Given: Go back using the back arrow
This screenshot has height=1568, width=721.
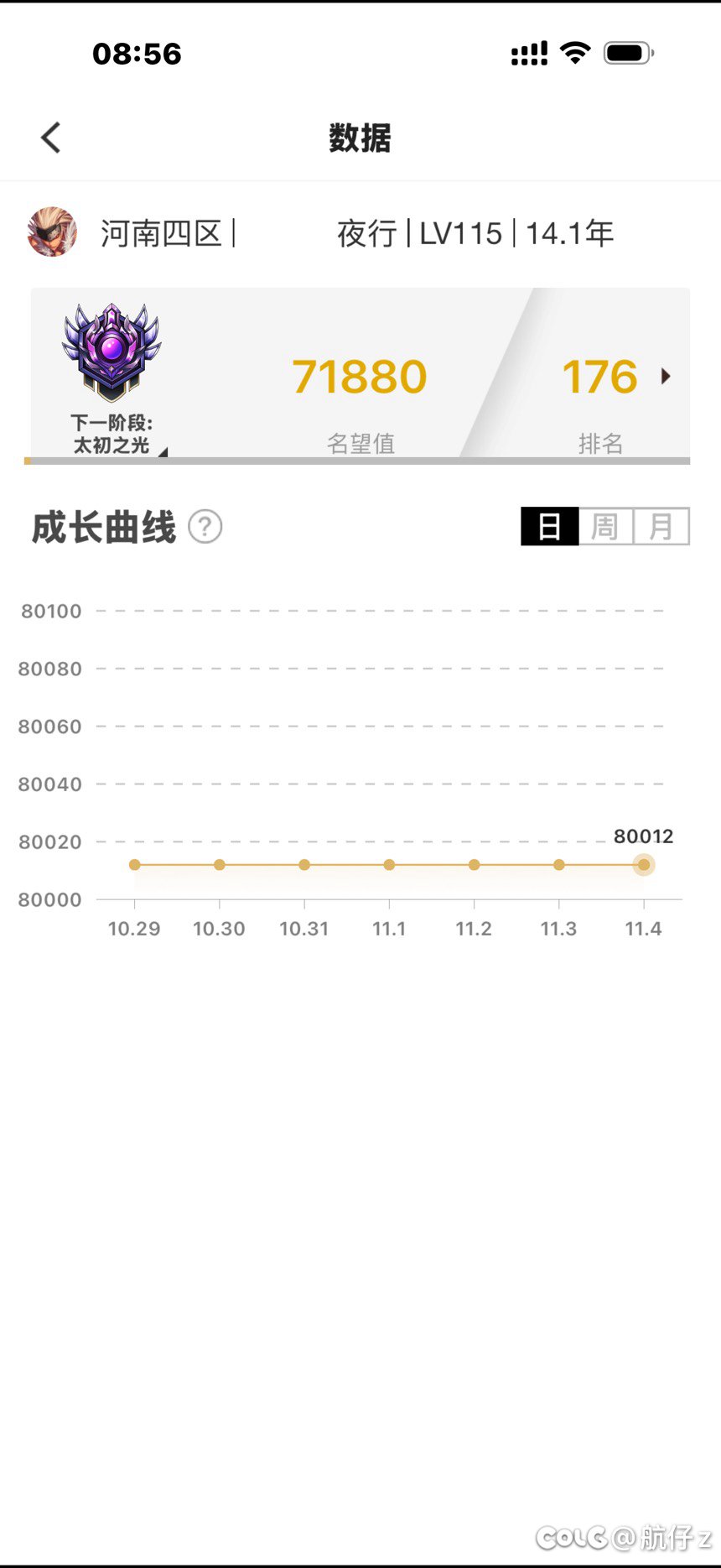Looking at the screenshot, I should (x=51, y=138).
